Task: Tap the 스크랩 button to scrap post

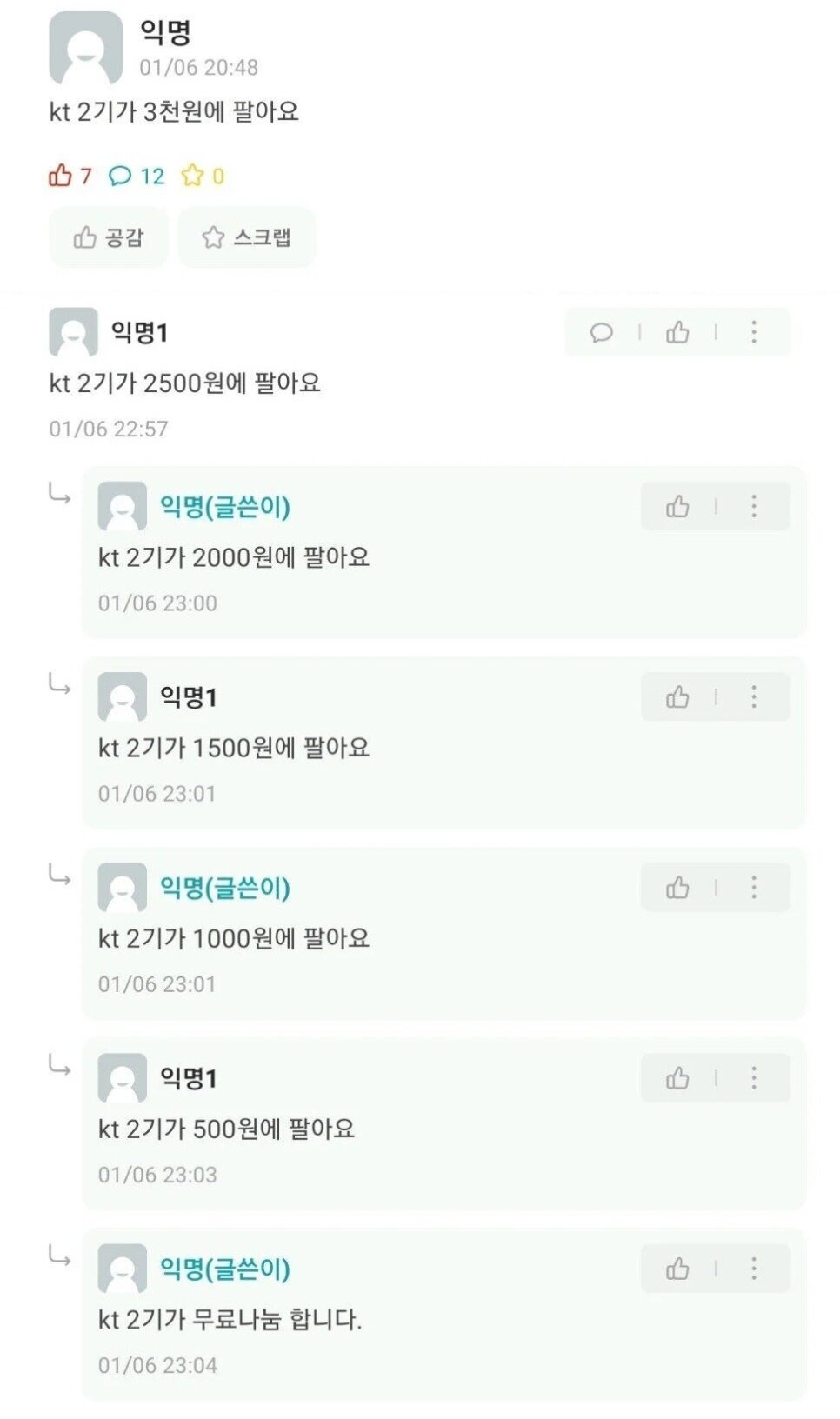Action: click(246, 237)
